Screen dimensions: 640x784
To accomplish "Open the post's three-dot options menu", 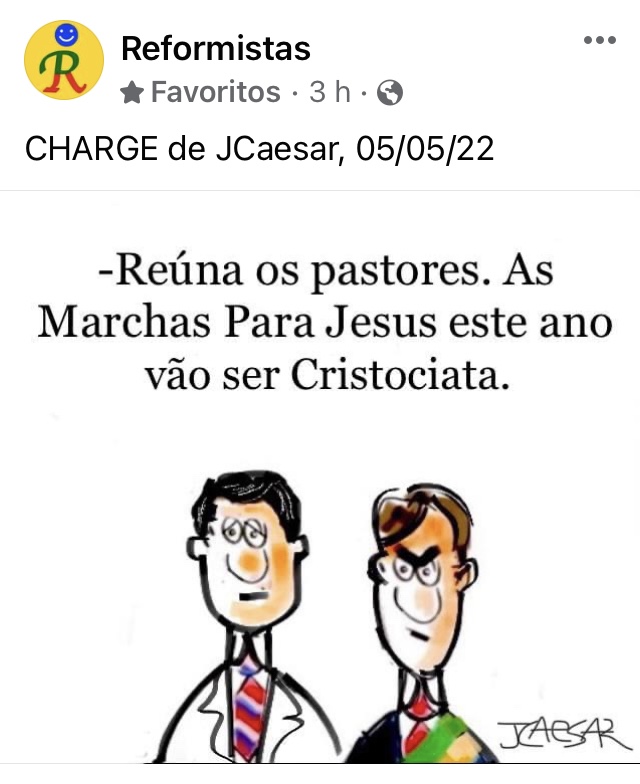I will point(600,41).
